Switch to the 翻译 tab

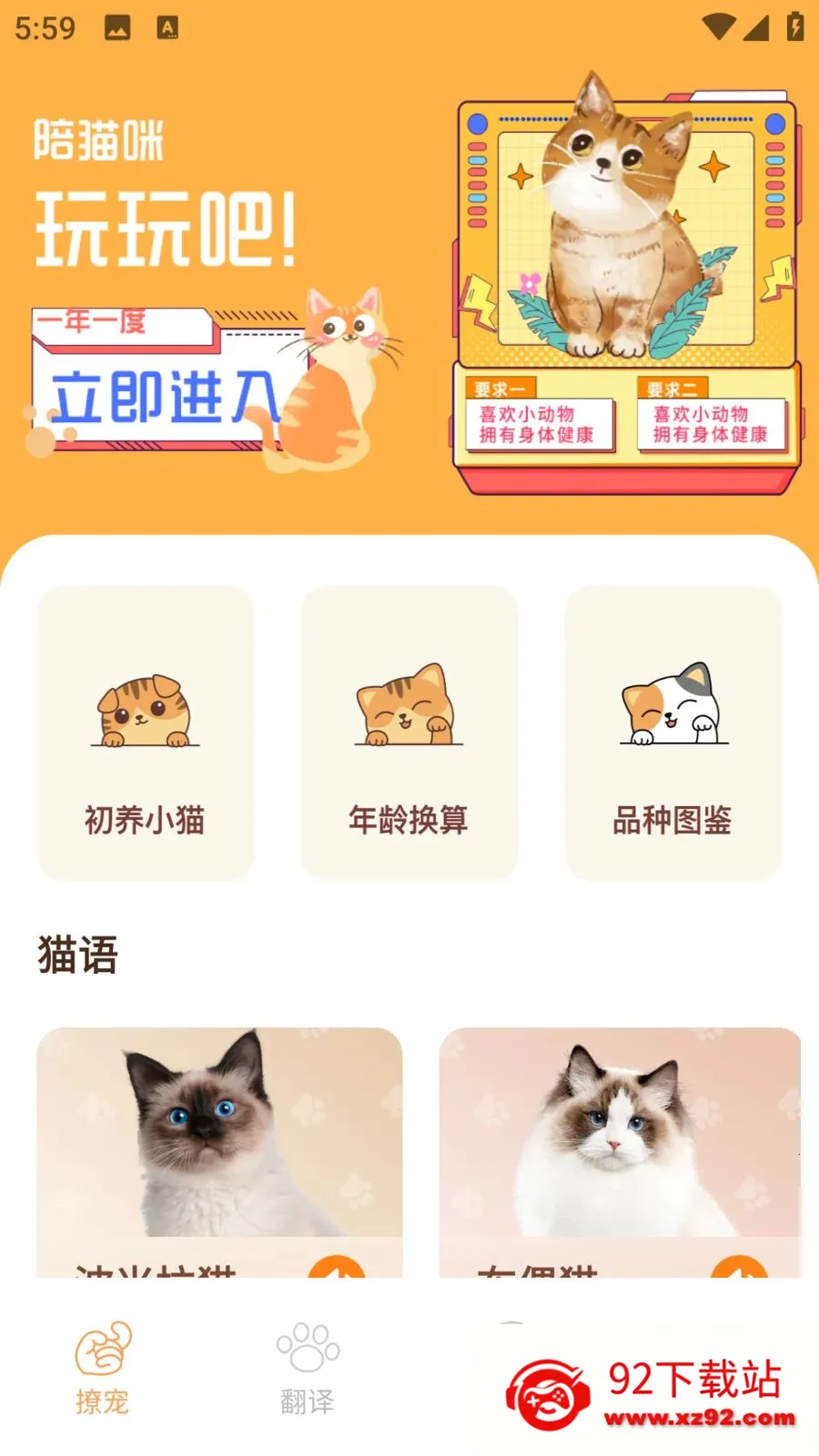(308, 1368)
